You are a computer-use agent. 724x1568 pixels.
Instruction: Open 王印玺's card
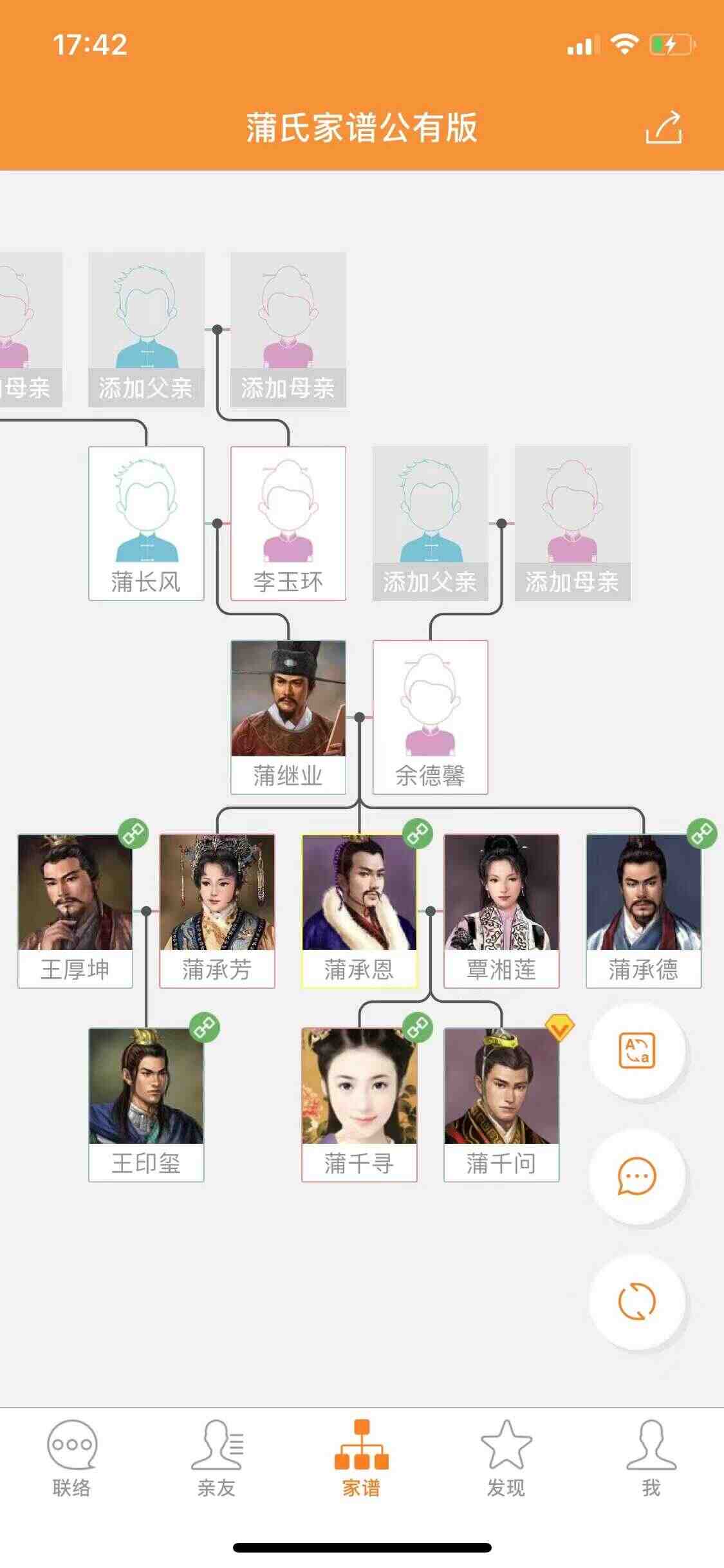(x=146, y=1105)
